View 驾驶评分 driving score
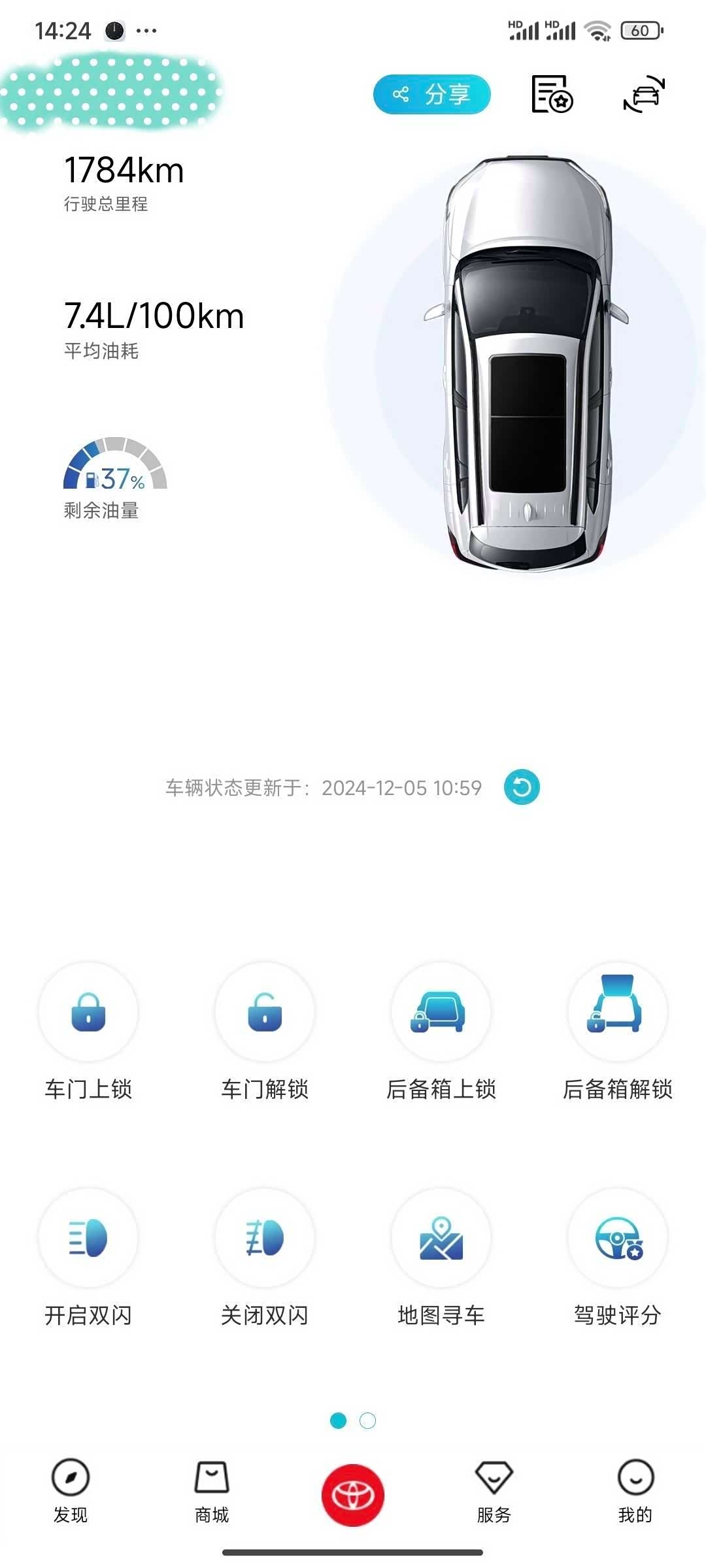Image resolution: width=706 pixels, height=1568 pixels. [x=617, y=1238]
